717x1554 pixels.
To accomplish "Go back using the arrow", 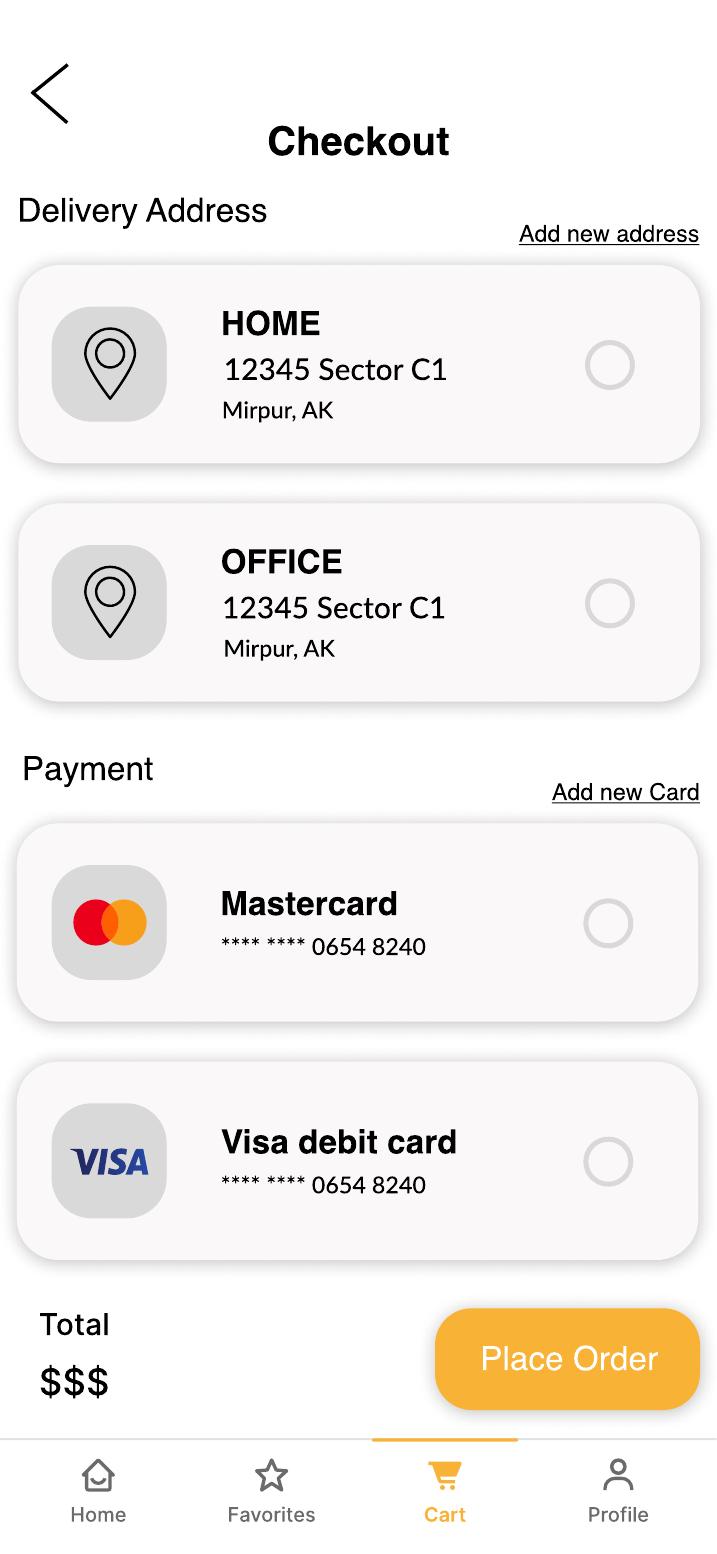I will coord(50,94).
